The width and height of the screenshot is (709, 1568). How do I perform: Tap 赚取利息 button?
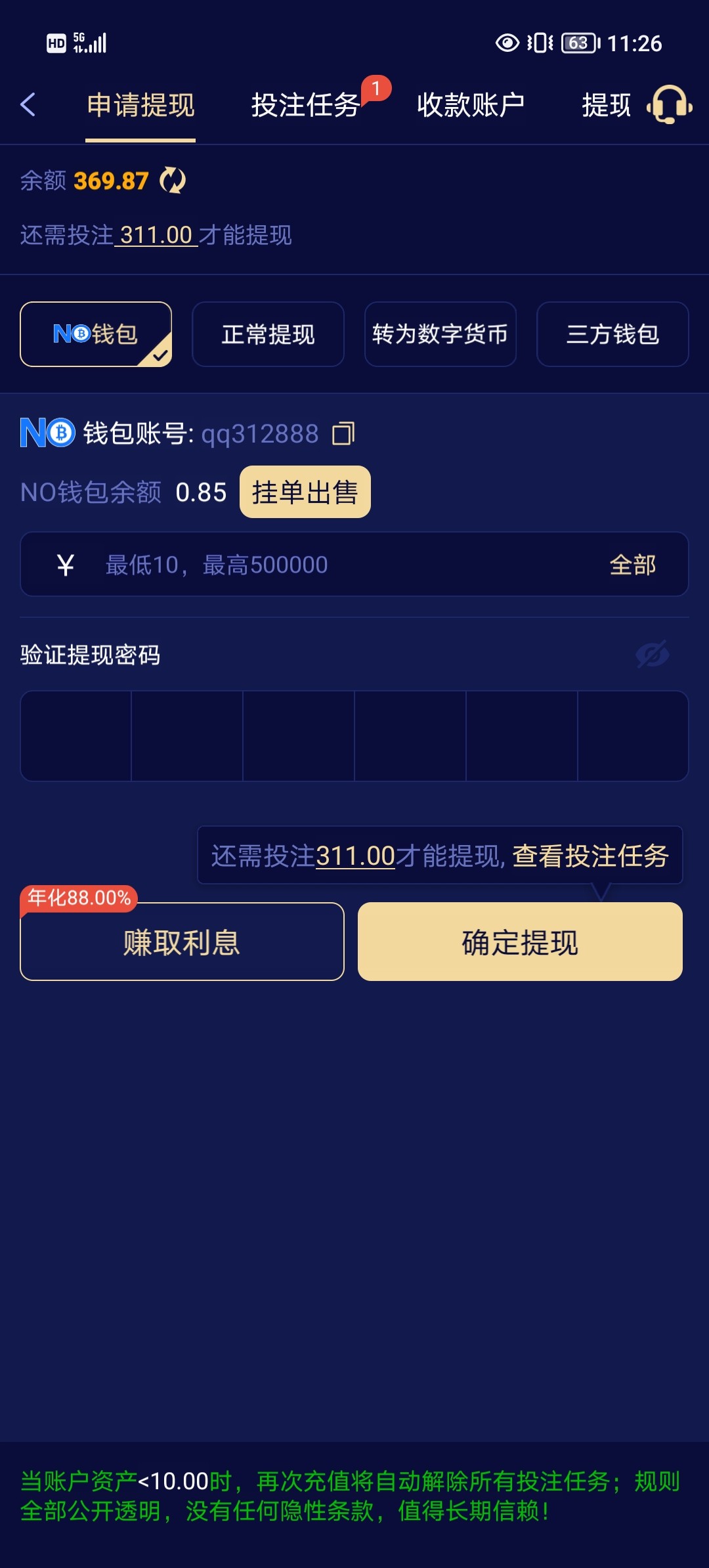click(x=182, y=942)
